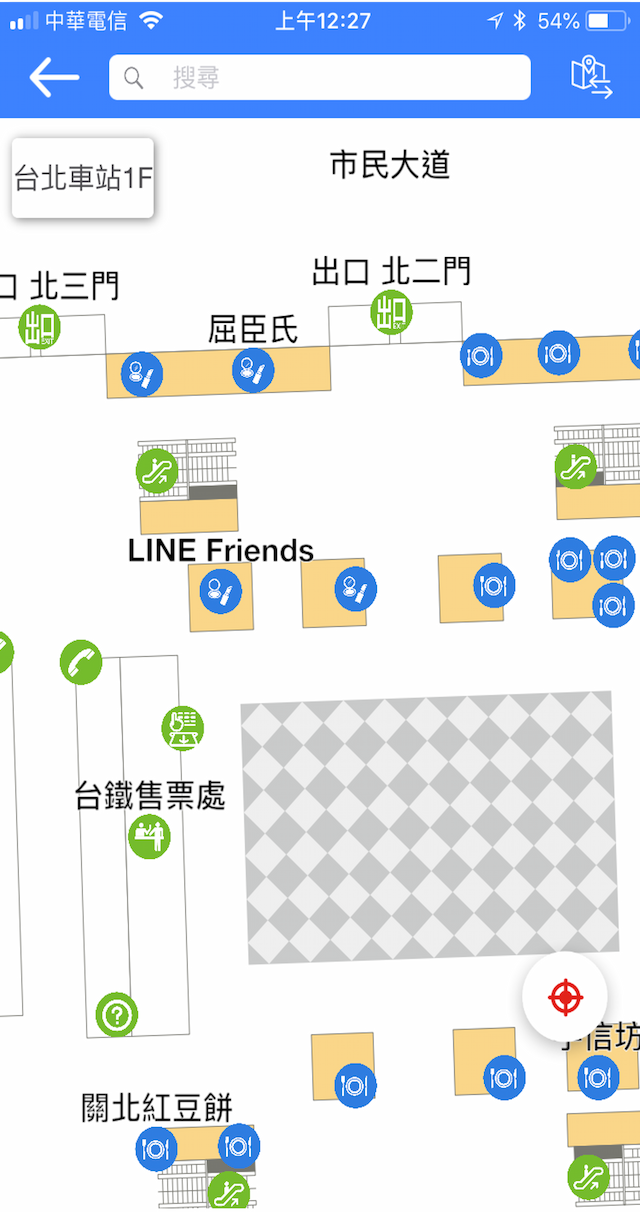Screen dimensions: 640x1212
Task: Open the map route navigation icon
Action: coord(591,77)
